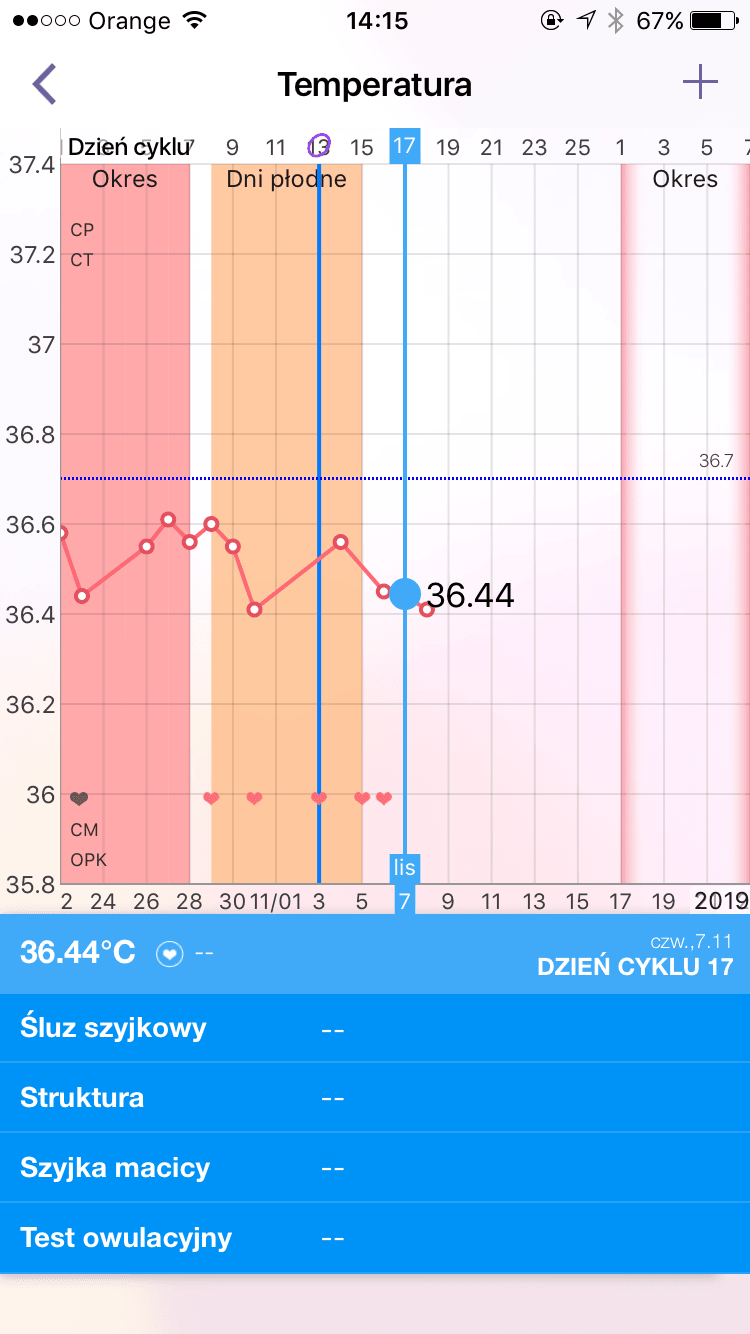The width and height of the screenshot is (750, 1334).
Task: Add a new temperature entry
Action: [700, 82]
